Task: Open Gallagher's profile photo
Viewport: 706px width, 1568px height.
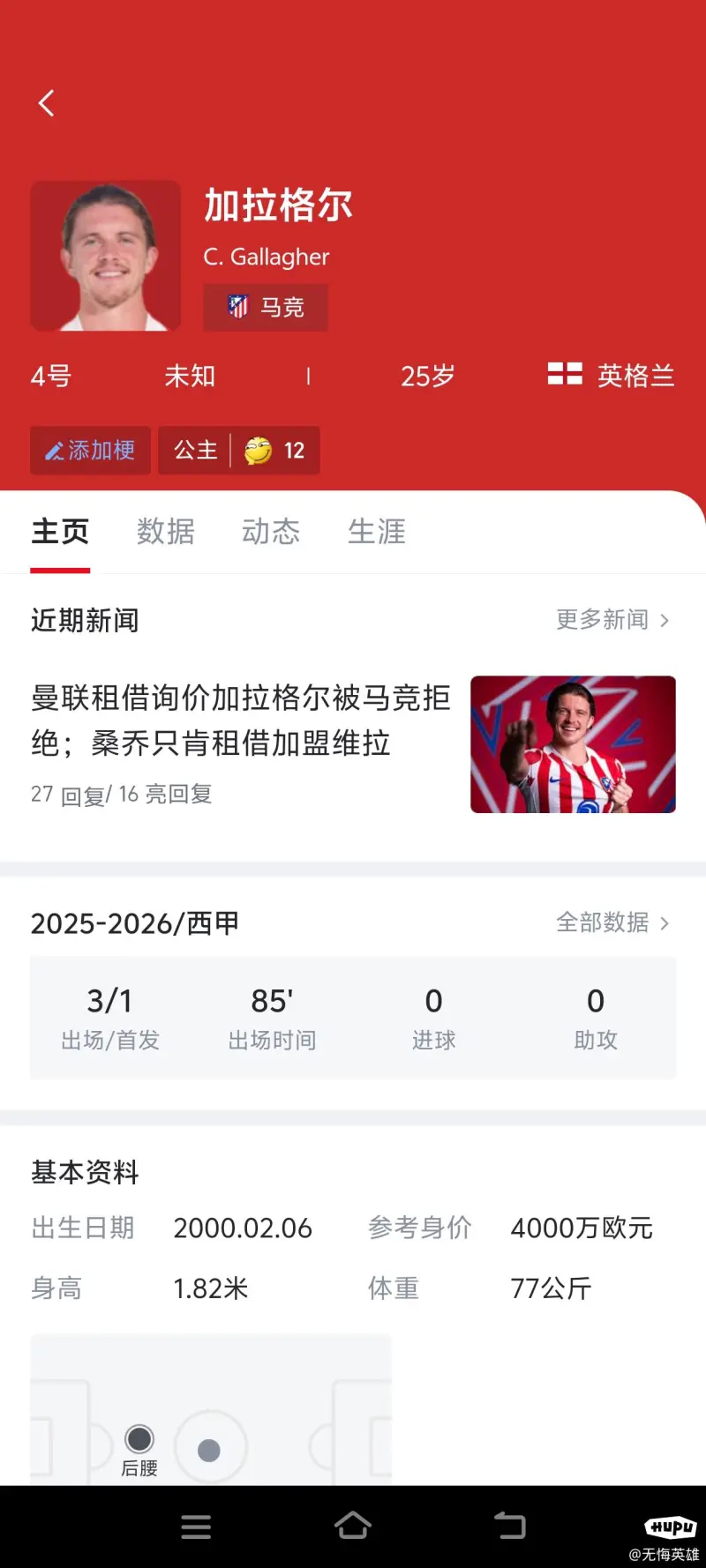Action: (x=106, y=256)
